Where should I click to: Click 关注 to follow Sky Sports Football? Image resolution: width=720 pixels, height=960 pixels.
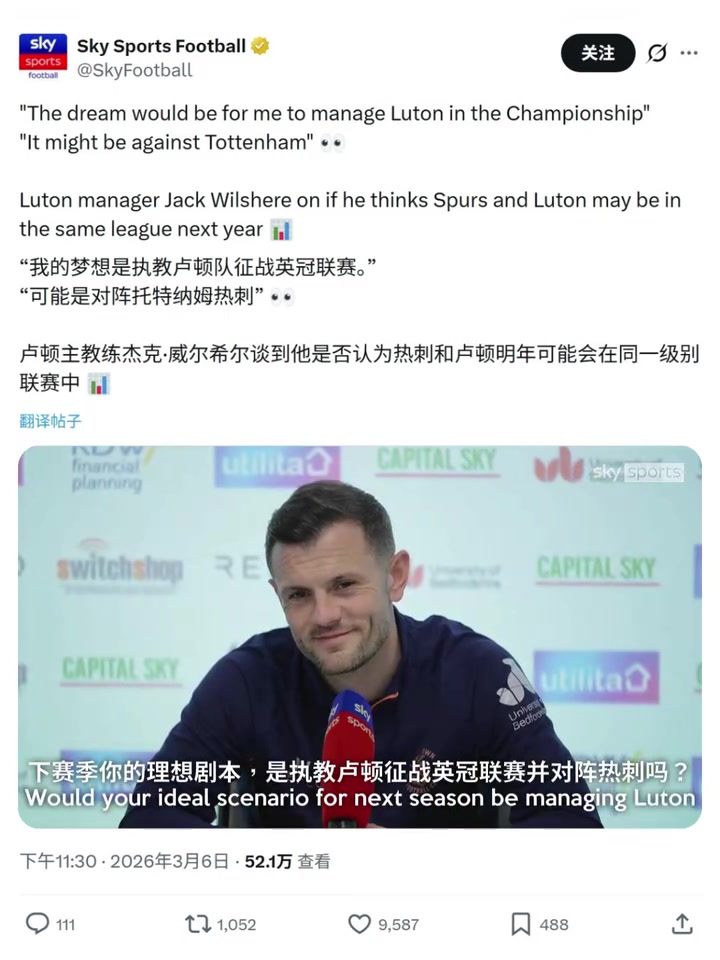[598, 54]
